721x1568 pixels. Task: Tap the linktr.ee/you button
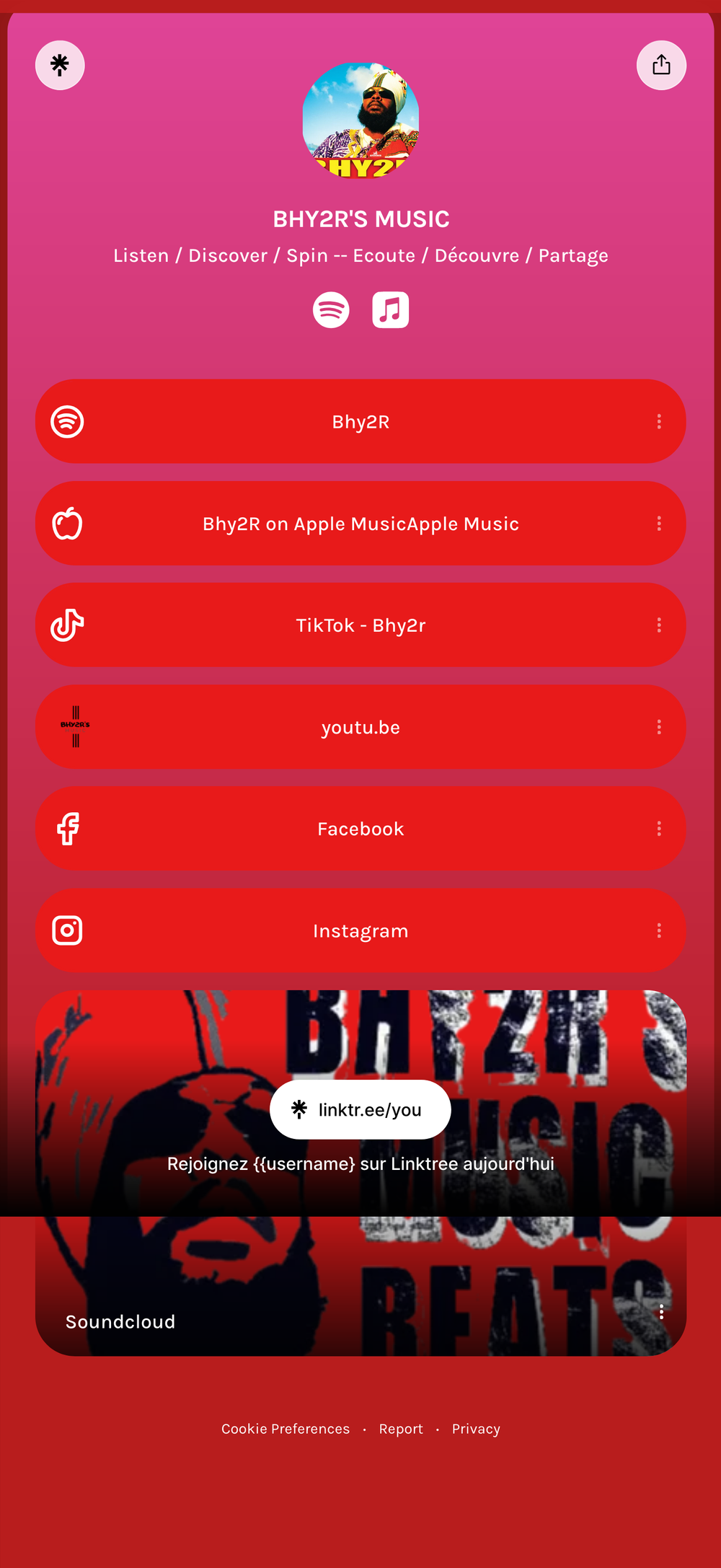360,1109
